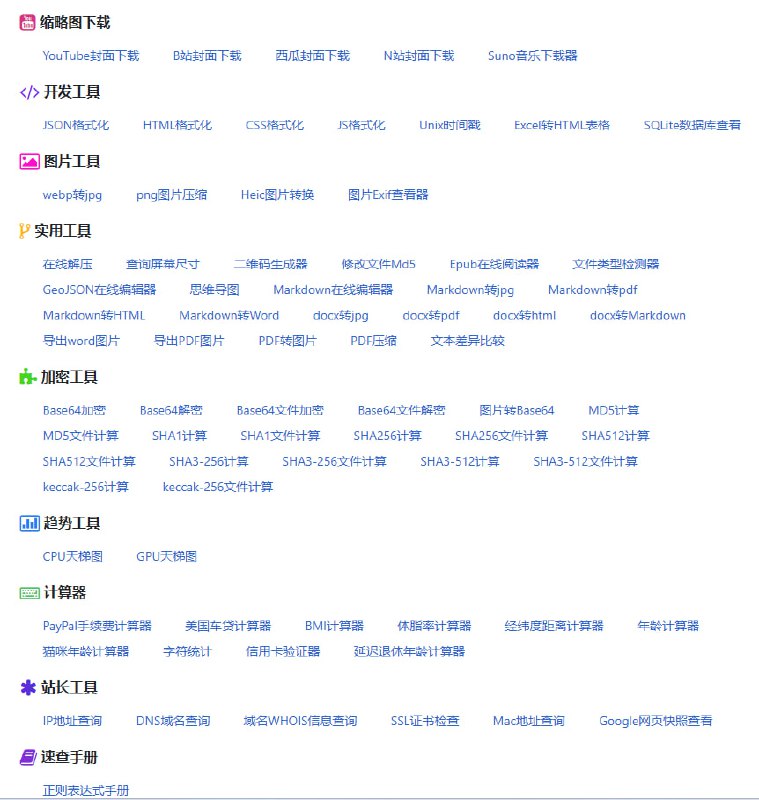Open the JSON格式化 tool

76,126
